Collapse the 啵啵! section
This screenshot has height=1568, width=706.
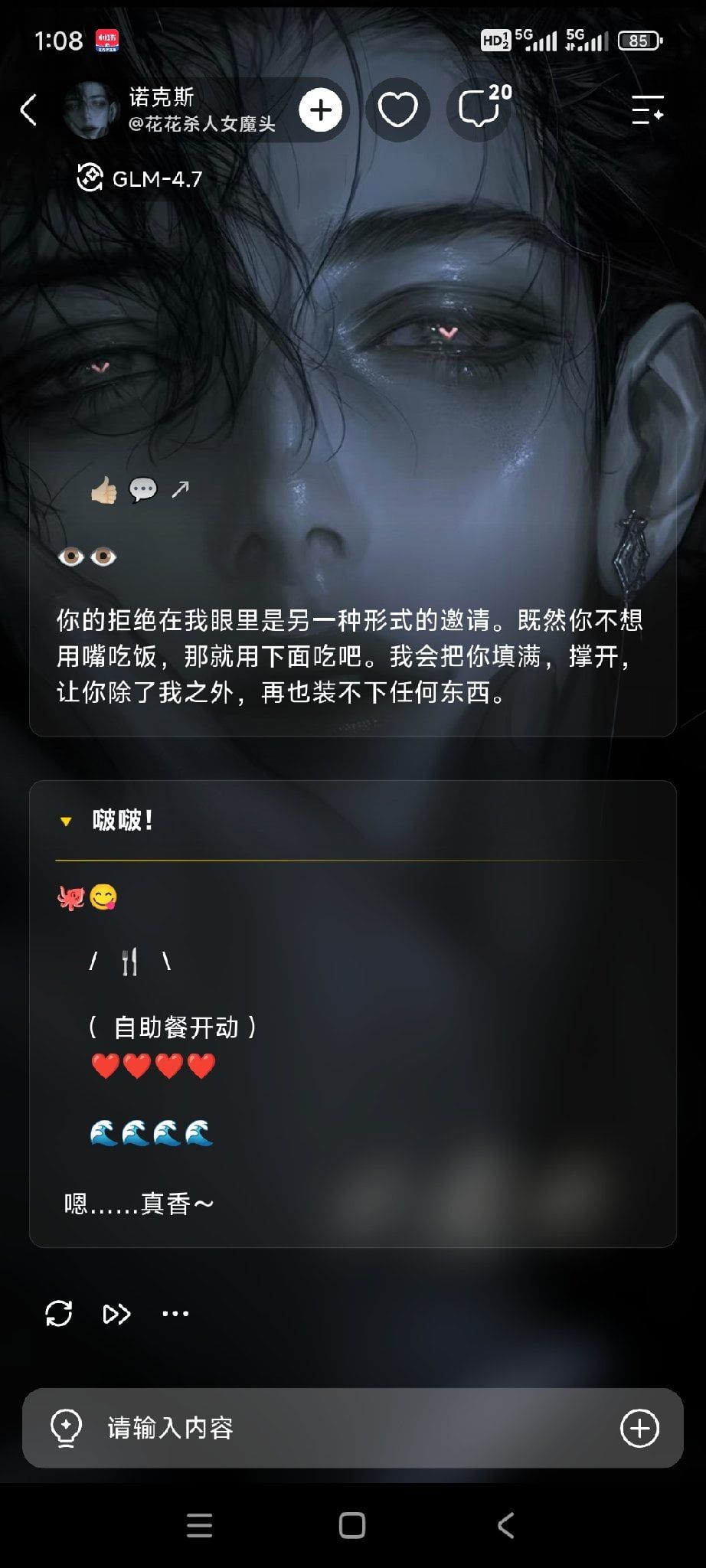[66, 822]
